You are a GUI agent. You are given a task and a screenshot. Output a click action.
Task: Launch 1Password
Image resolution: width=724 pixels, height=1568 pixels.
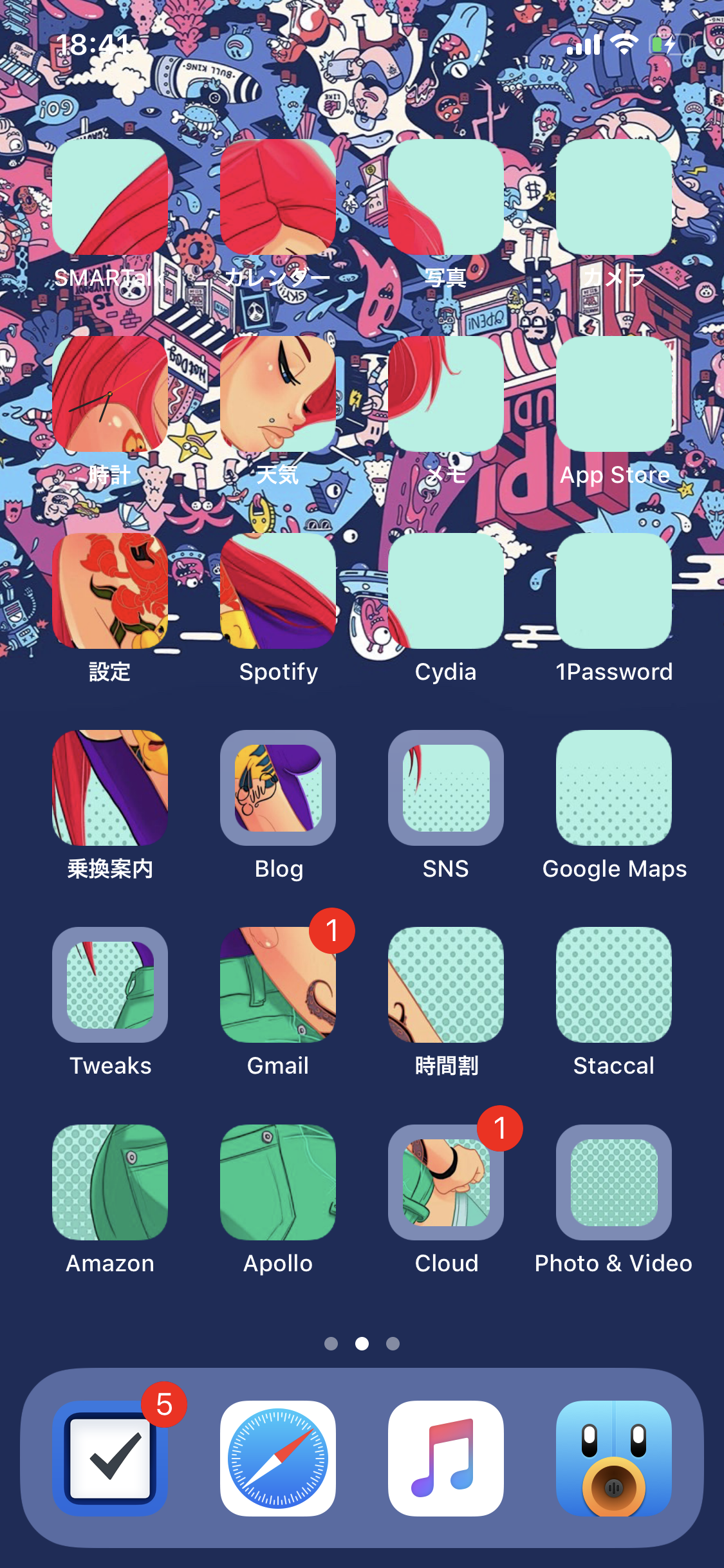point(614,591)
